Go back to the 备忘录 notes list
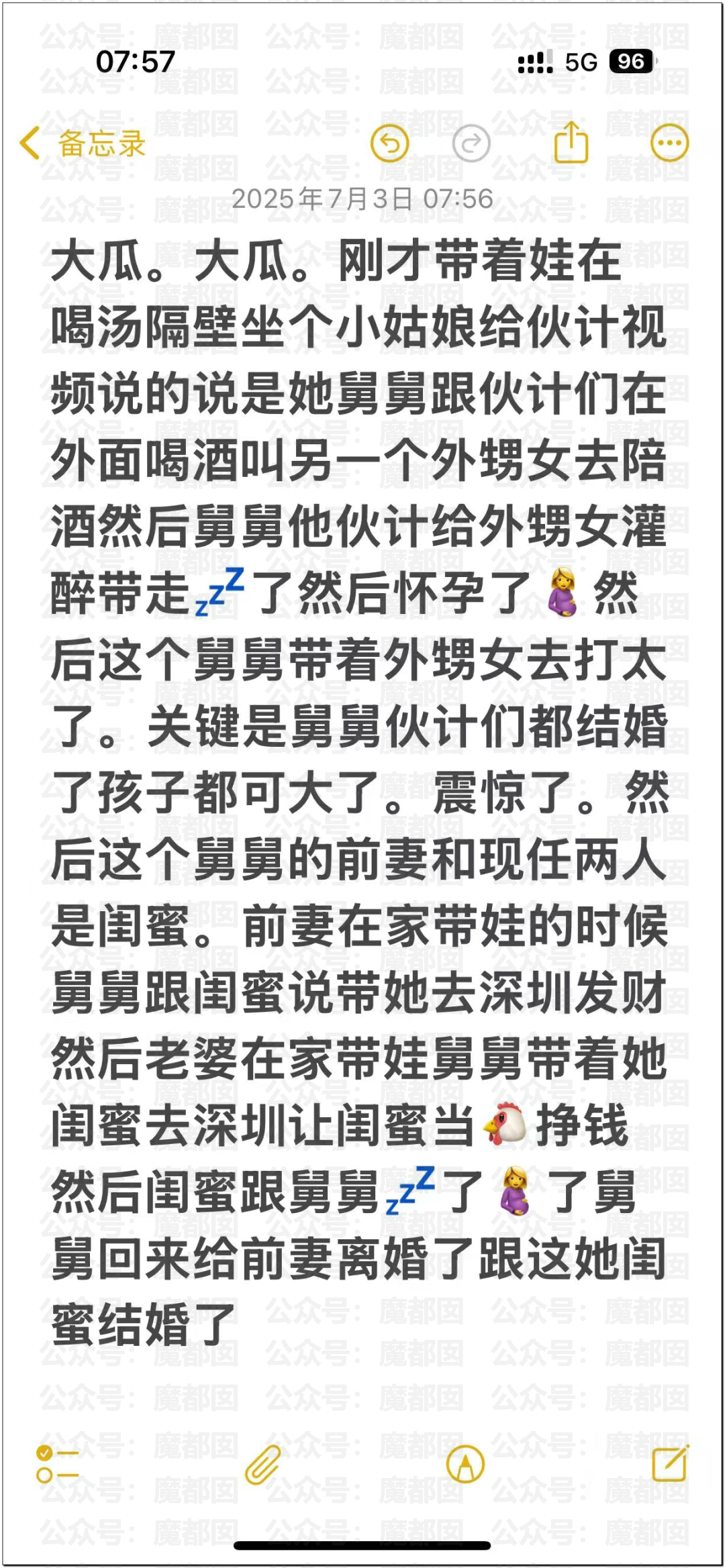The width and height of the screenshot is (725, 1568). (x=83, y=144)
